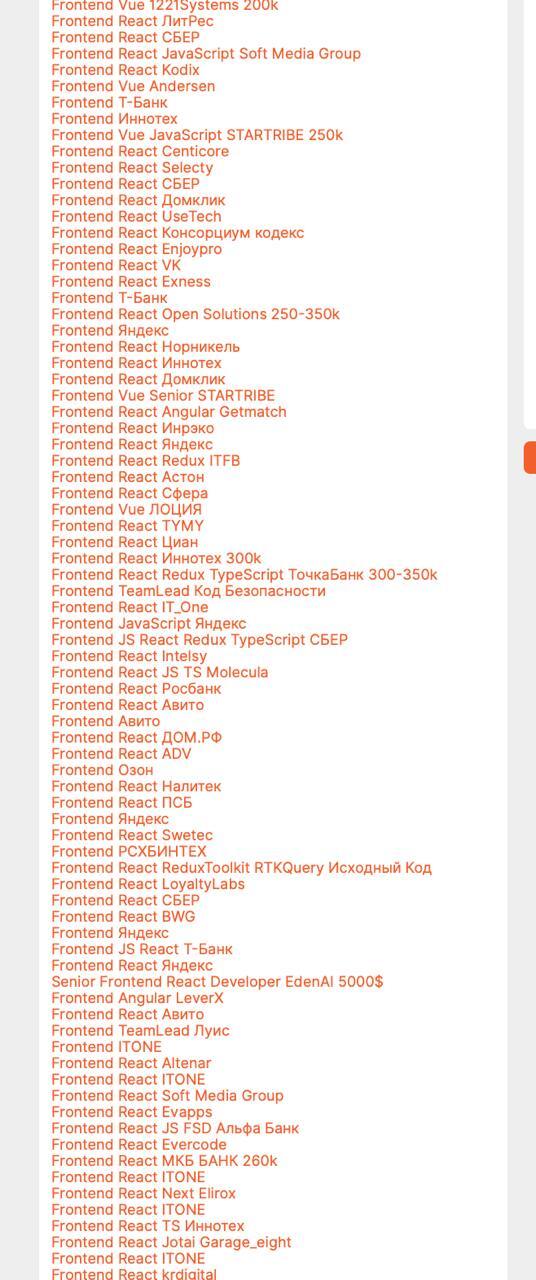Open the Frontend React Centicore link
The image size is (536, 1280).
click(140, 151)
